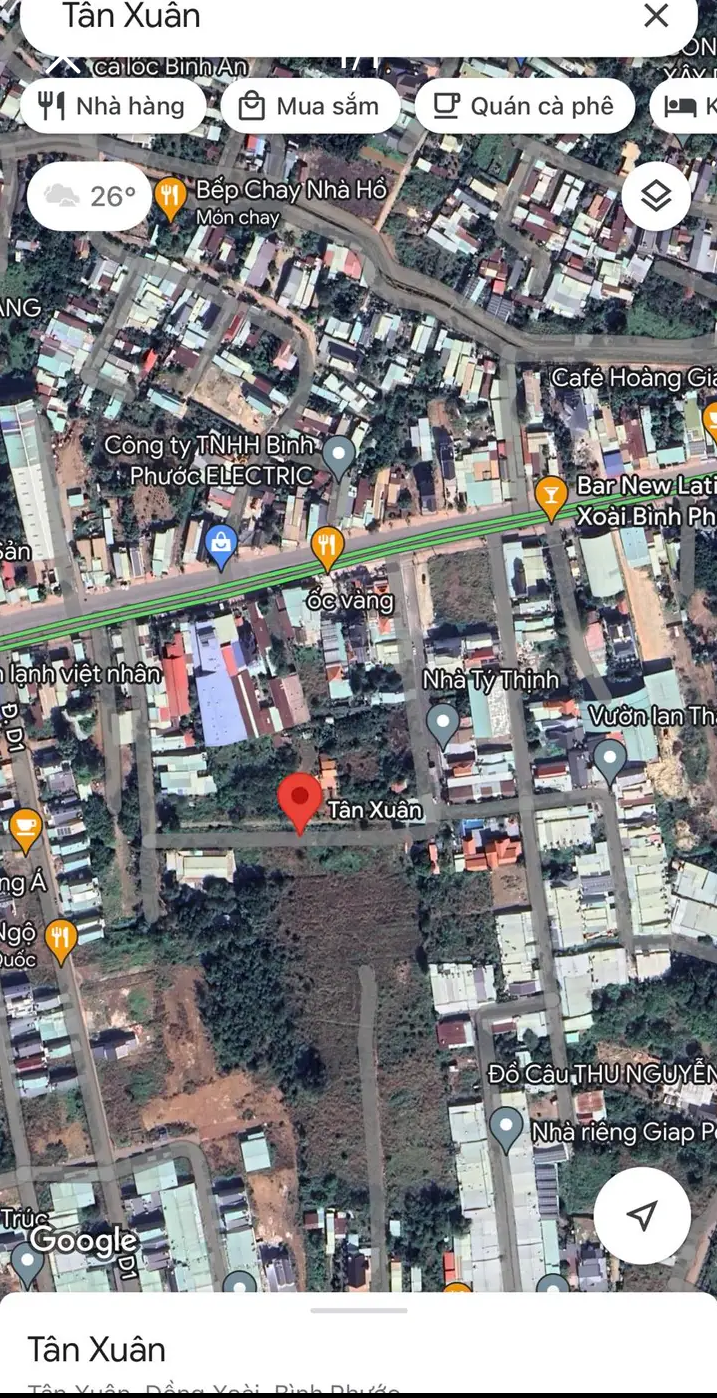
Task: Tap the red Tân Xuân pin
Action: (299, 802)
